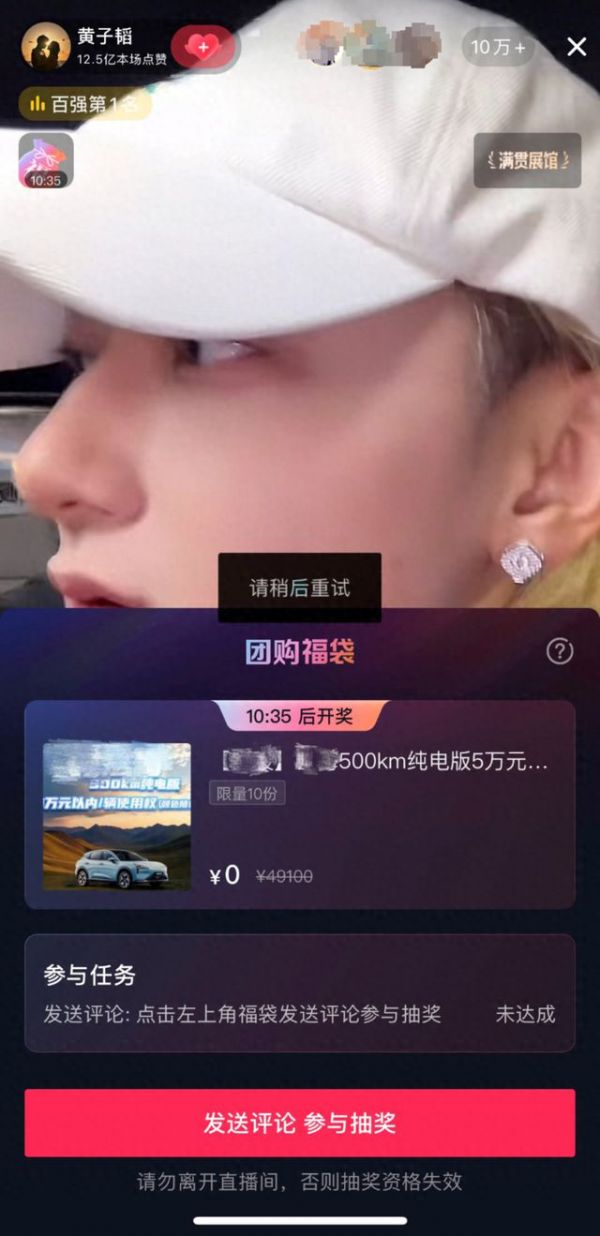Open the 500km纯电版 prize card
600x1236 pixels.
pos(300,804)
